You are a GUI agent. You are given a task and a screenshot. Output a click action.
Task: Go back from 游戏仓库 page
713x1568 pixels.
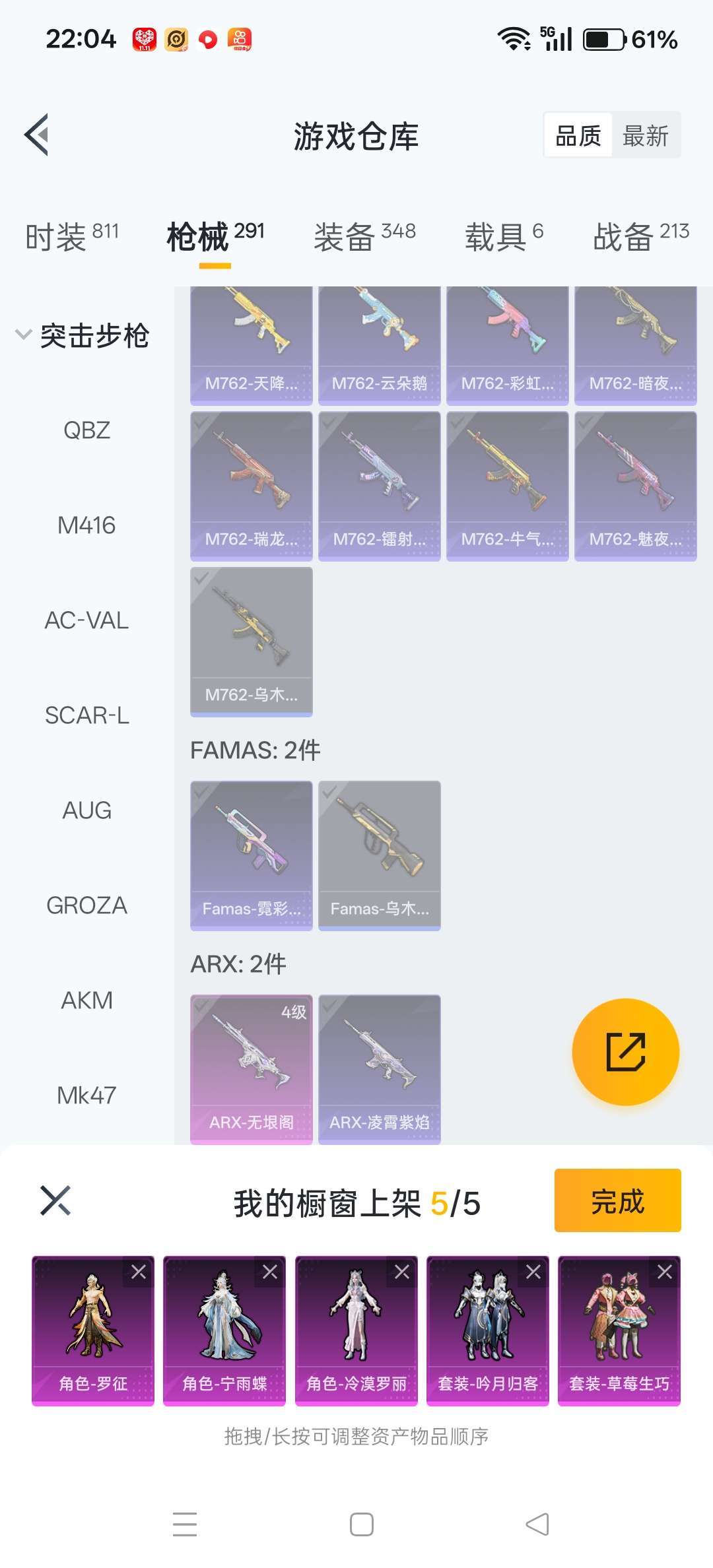tap(37, 135)
